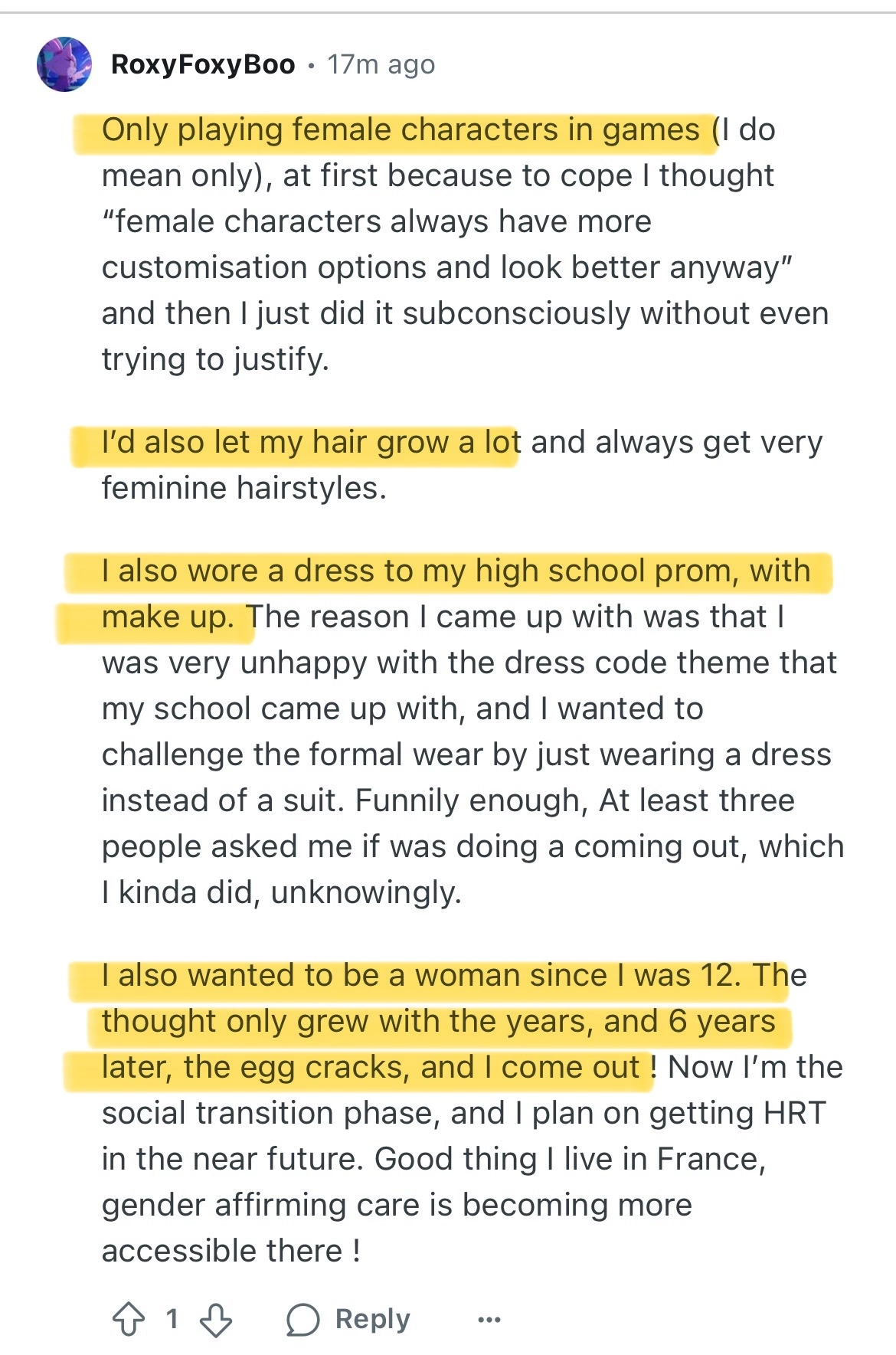Image resolution: width=896 pixels, height=1355 pixels.
Task: Open the comment's three-dot overflow menu
Action: (489, 1319)
